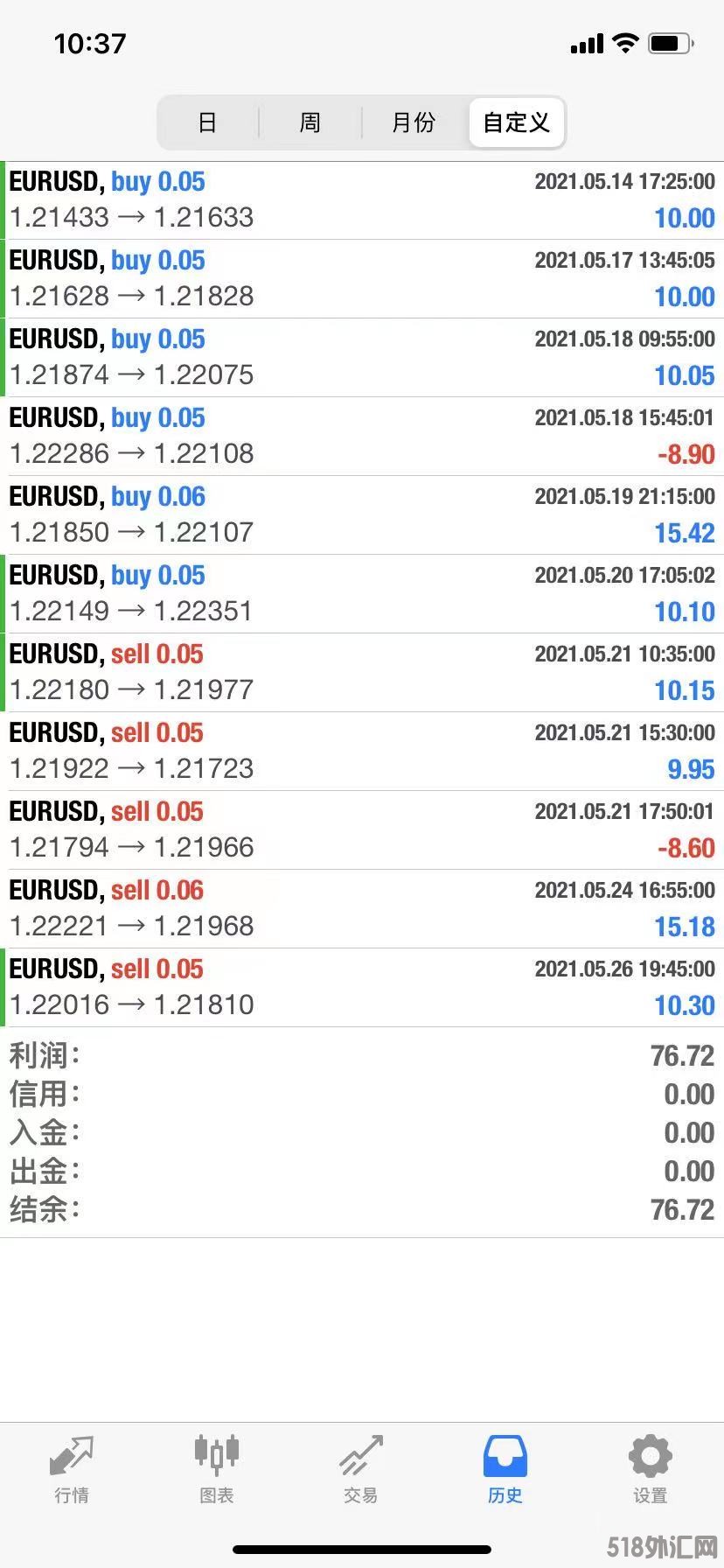Expand the EURUSD trade closed 2021.05.14 17:25:00
The width and height of the screenshot is (724, 1568).
(362, 200)
